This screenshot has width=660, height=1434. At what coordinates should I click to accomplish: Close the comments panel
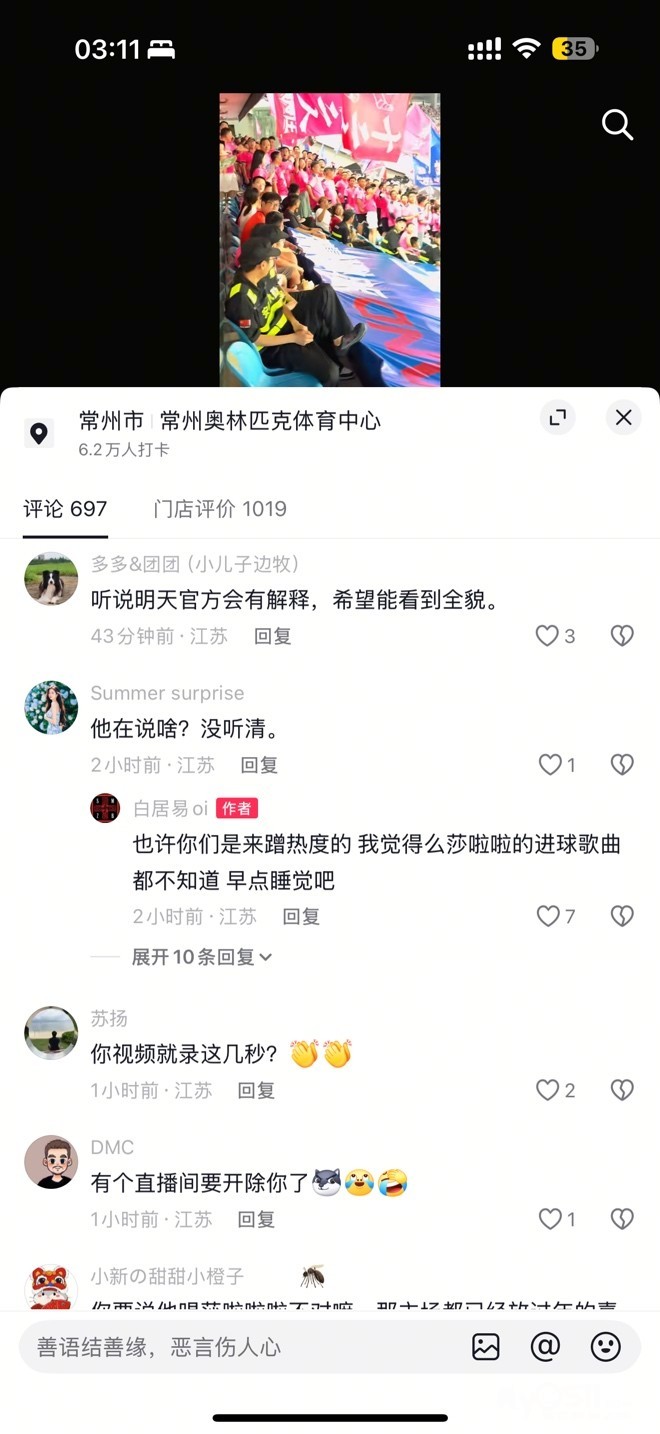coord(623,417)
